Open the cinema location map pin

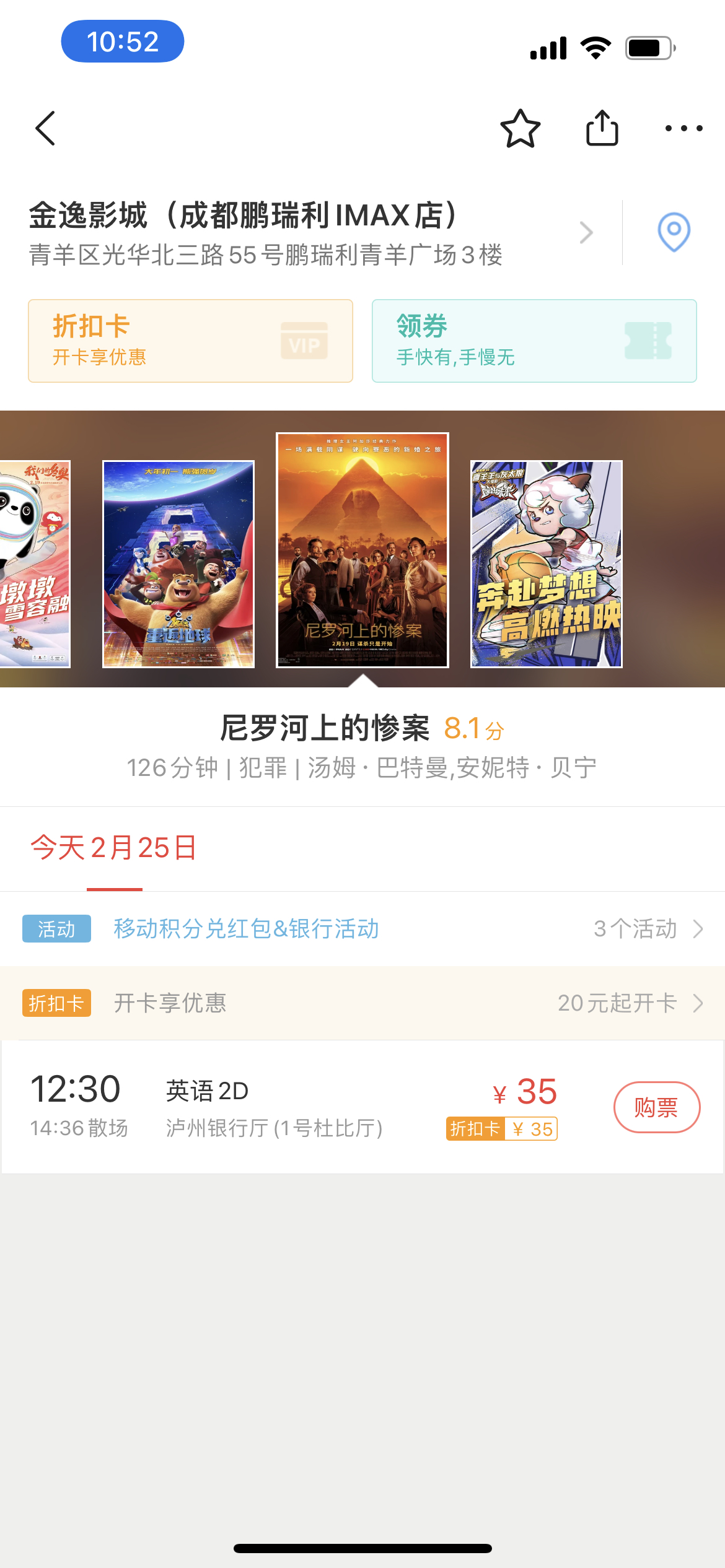pyautogui.click(x=674, y=232)
